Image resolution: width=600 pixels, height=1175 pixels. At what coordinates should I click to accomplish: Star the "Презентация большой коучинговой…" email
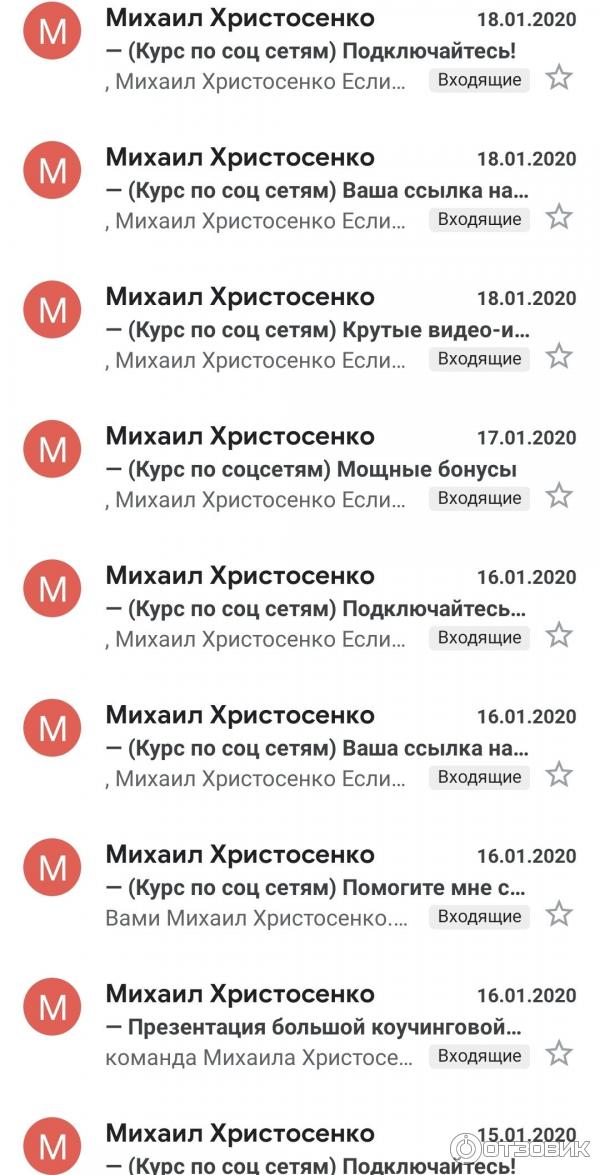tap(559, 1054)
